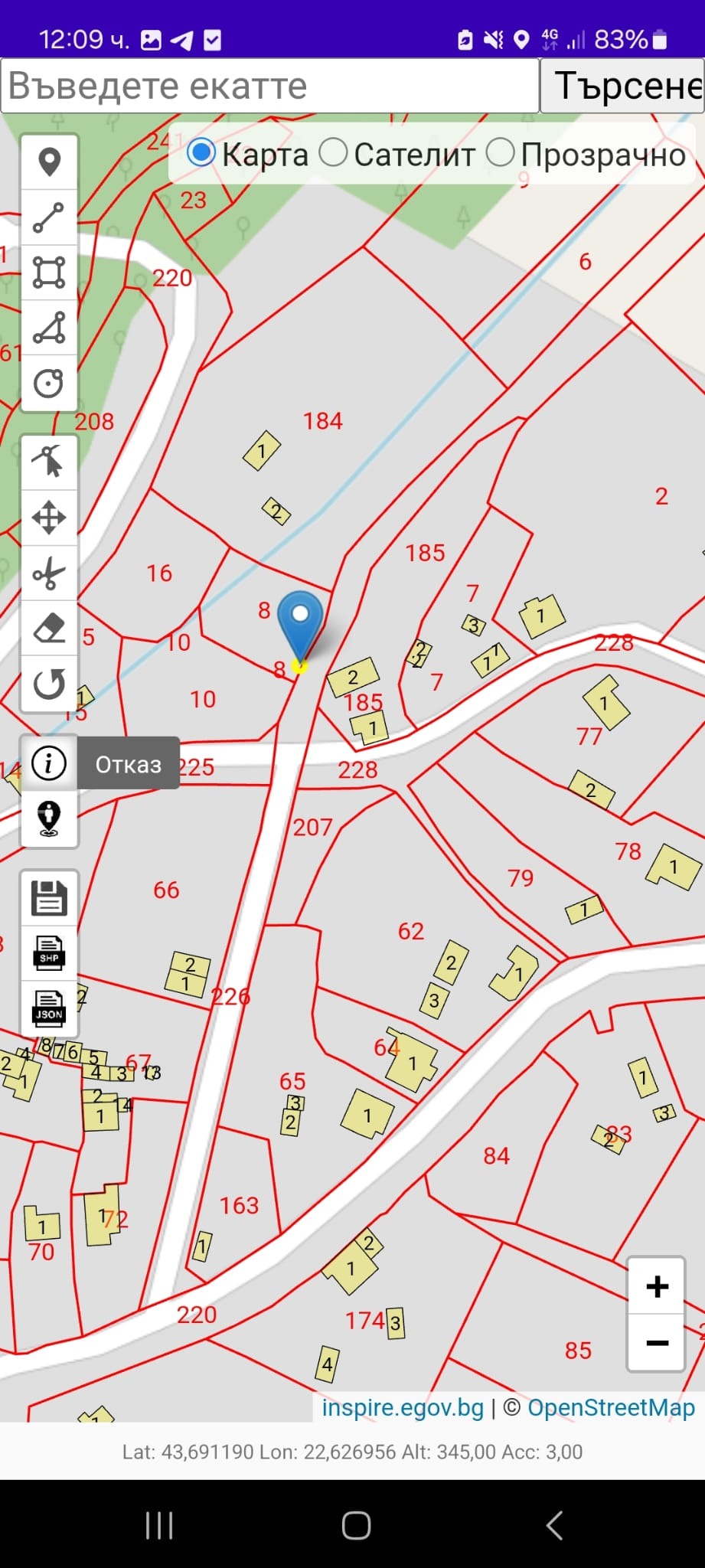Select the "Сателит" map view
Screen dimensions: 705x1568
(x=334, y=153)
